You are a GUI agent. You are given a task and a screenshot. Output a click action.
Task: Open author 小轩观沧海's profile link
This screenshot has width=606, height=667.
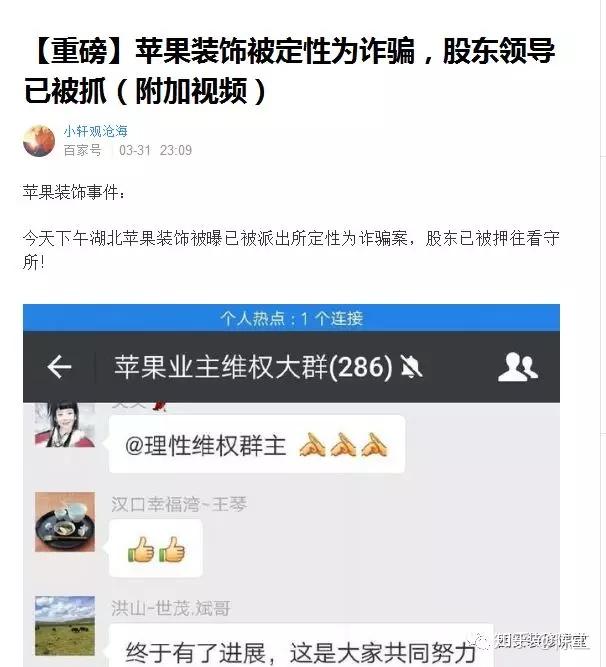(95, 131)
